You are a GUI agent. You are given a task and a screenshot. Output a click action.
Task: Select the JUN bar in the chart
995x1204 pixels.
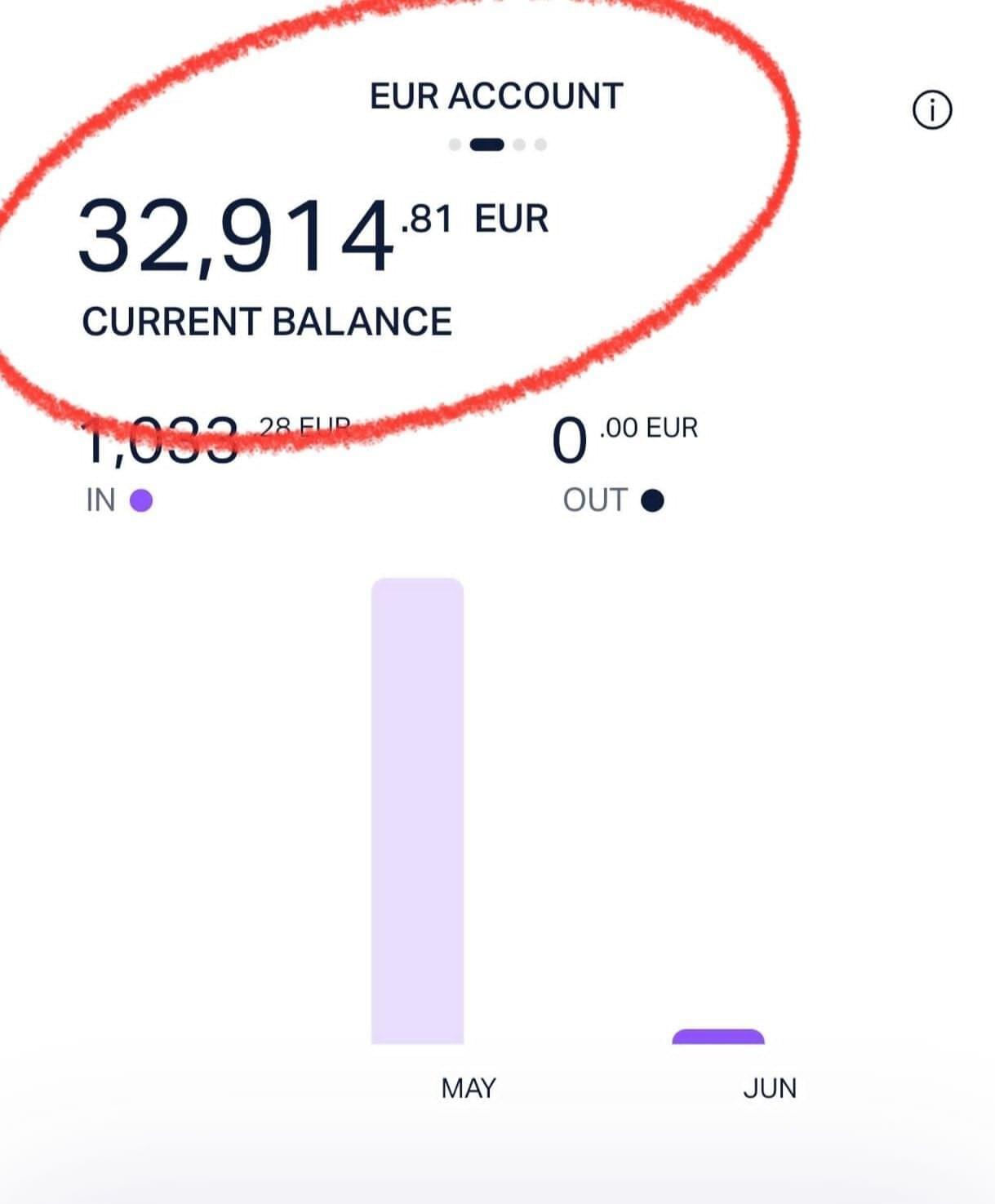coord(717,1037)
